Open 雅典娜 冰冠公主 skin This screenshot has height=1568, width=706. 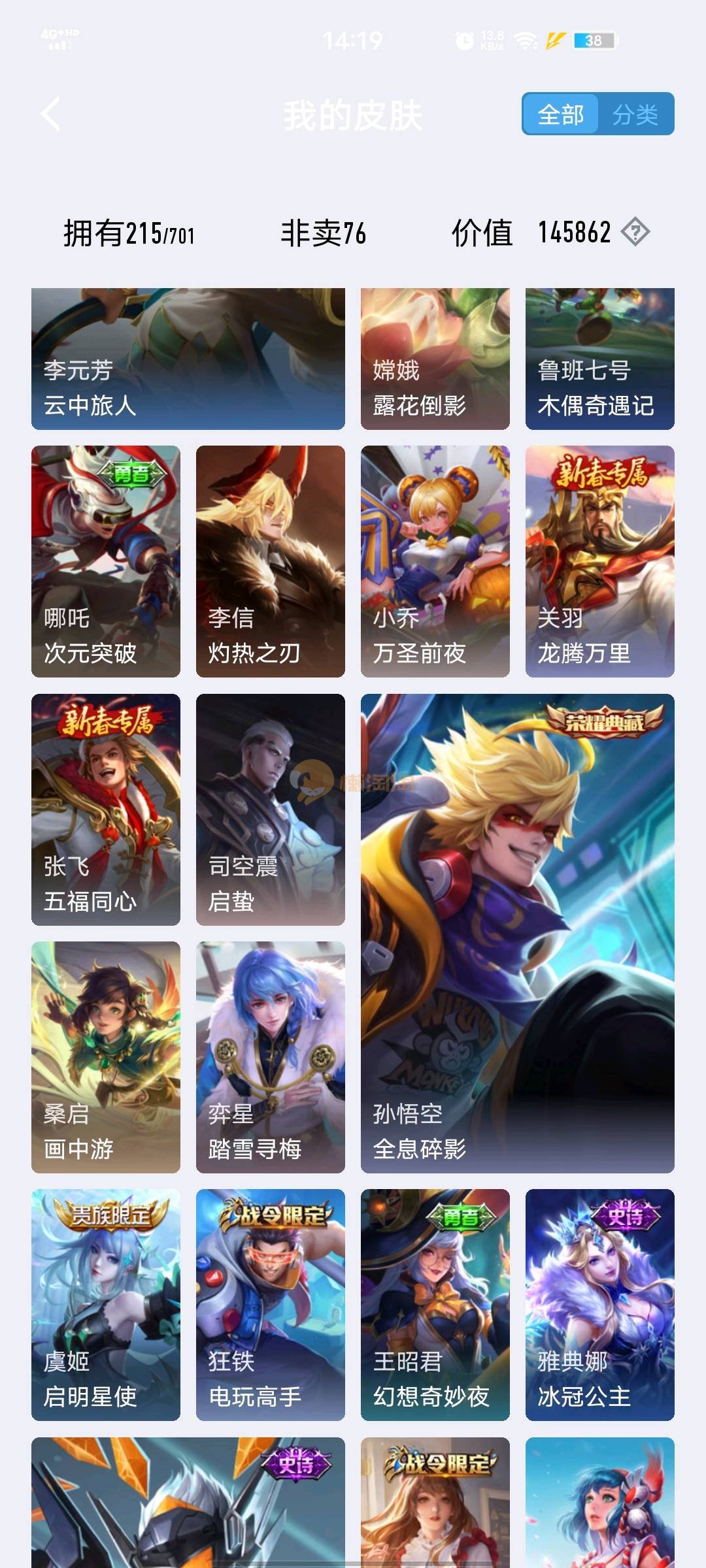[x=599, y=1304]
